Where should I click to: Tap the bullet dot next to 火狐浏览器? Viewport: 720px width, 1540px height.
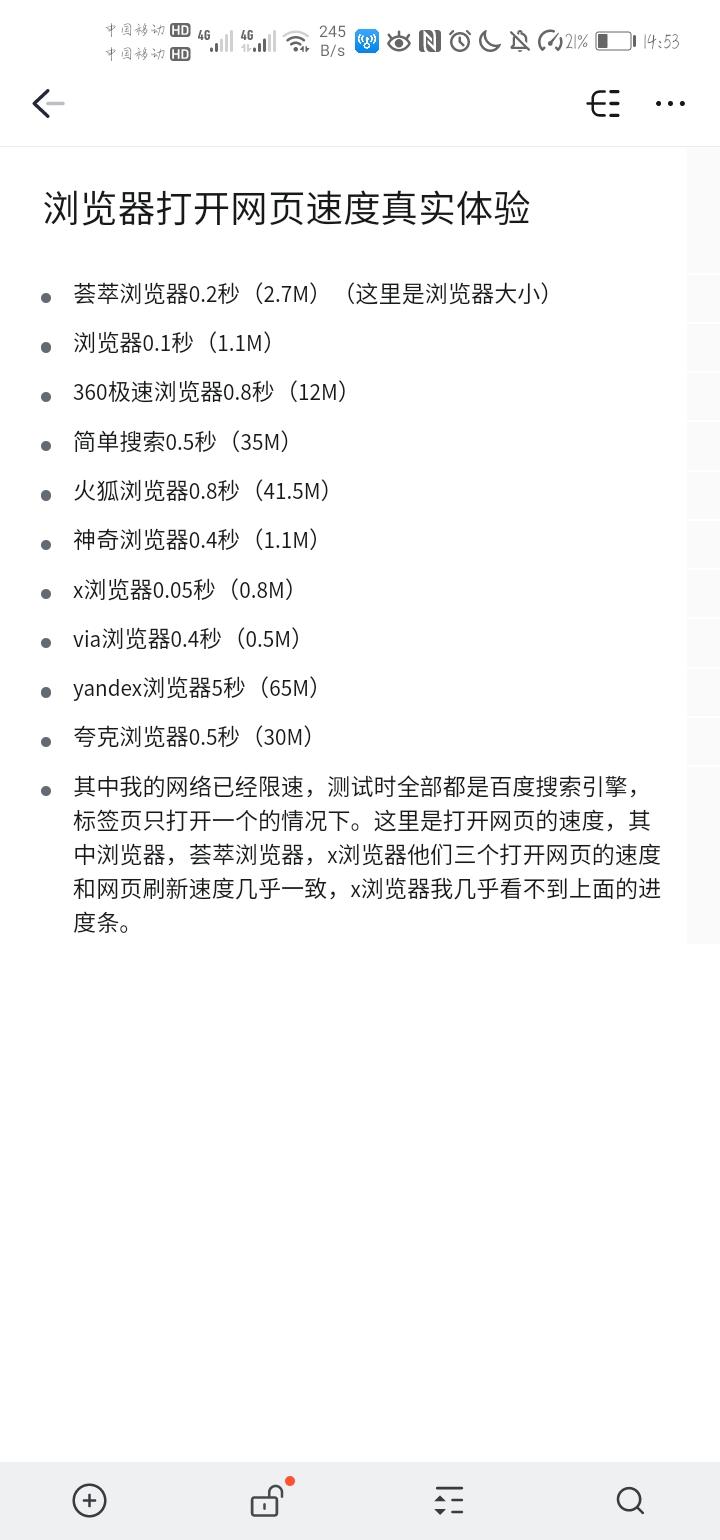tap(44, 493)
